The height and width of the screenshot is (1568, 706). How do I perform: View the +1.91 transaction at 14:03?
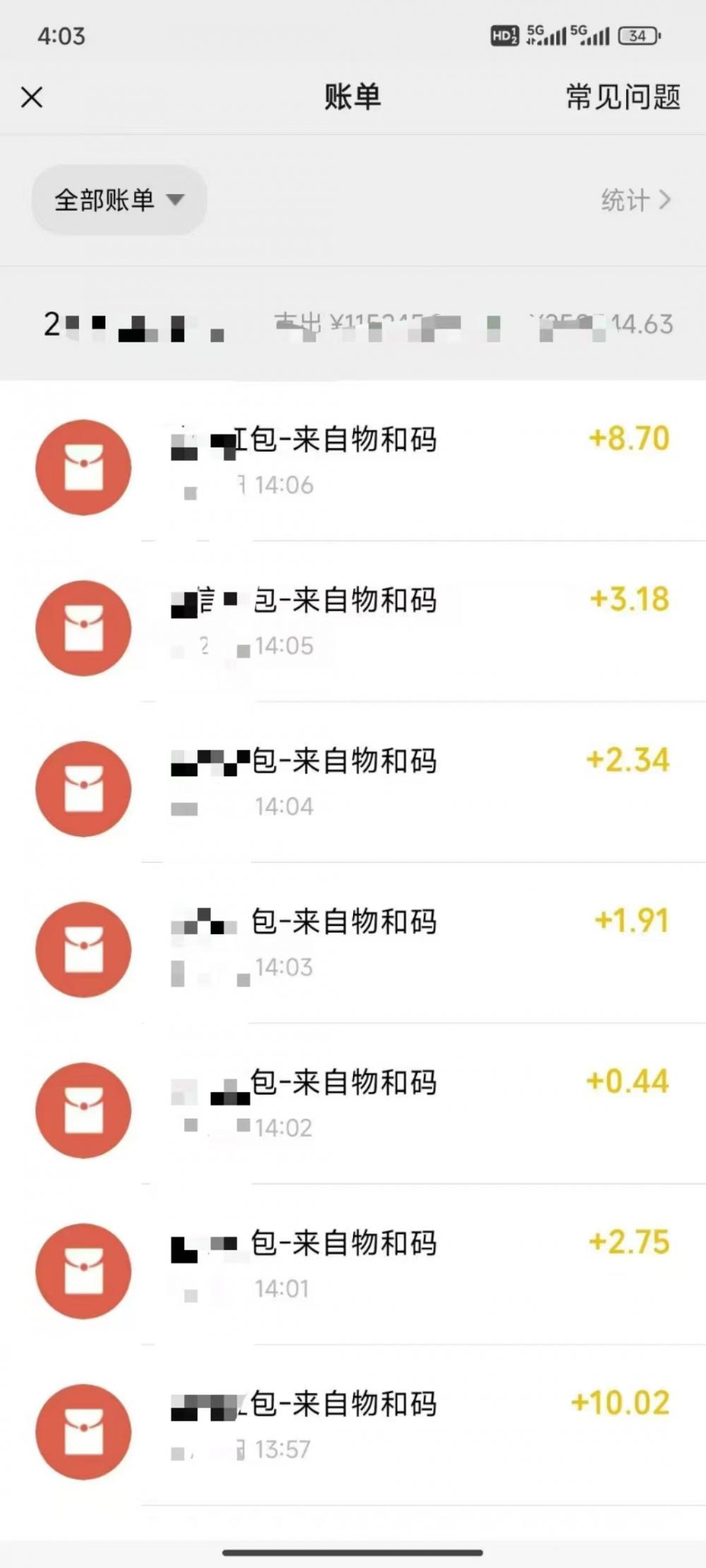tap(353, 943)
